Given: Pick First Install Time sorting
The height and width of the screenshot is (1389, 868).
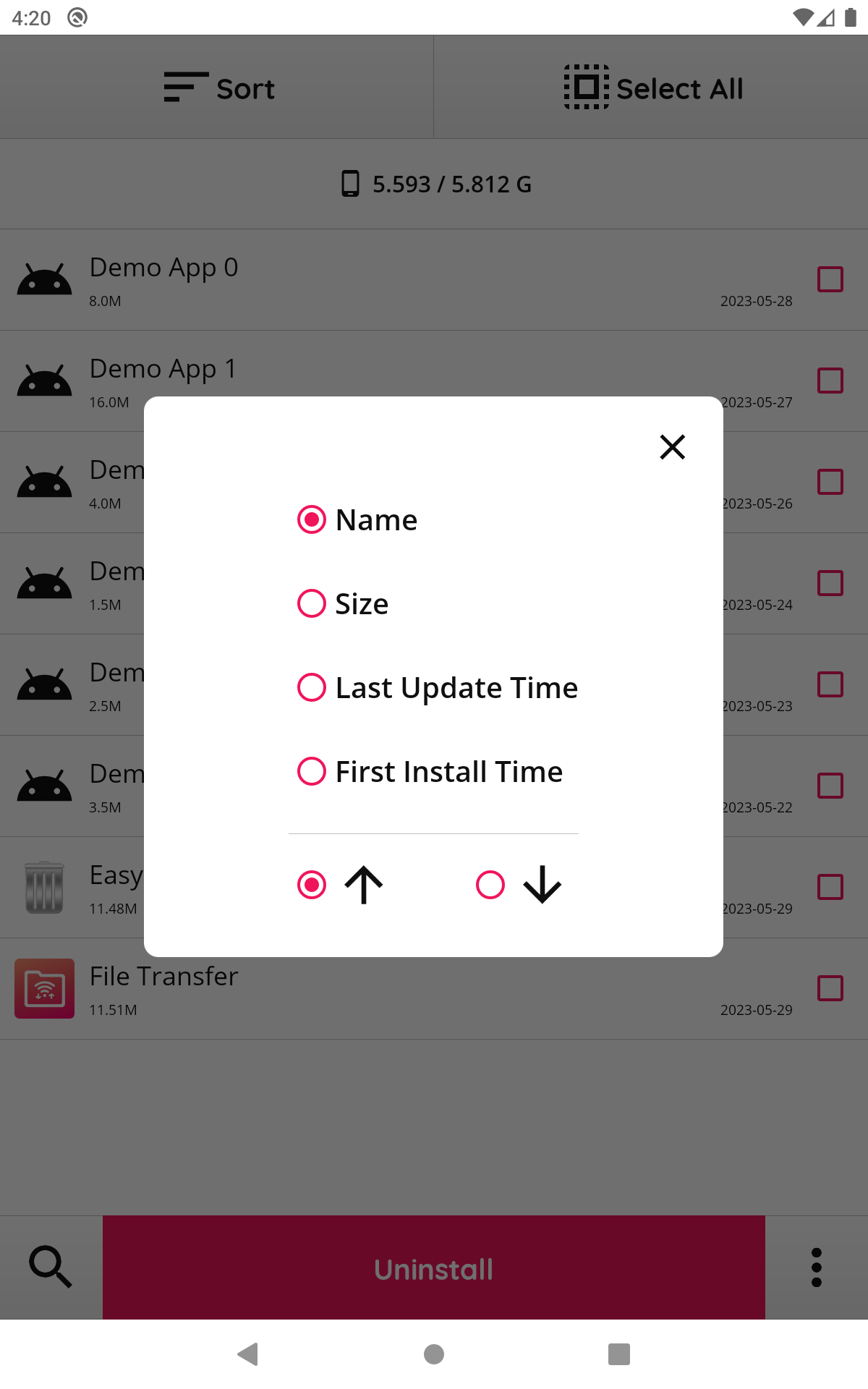Looking at the screenshot, I should (x=430, y=771).
